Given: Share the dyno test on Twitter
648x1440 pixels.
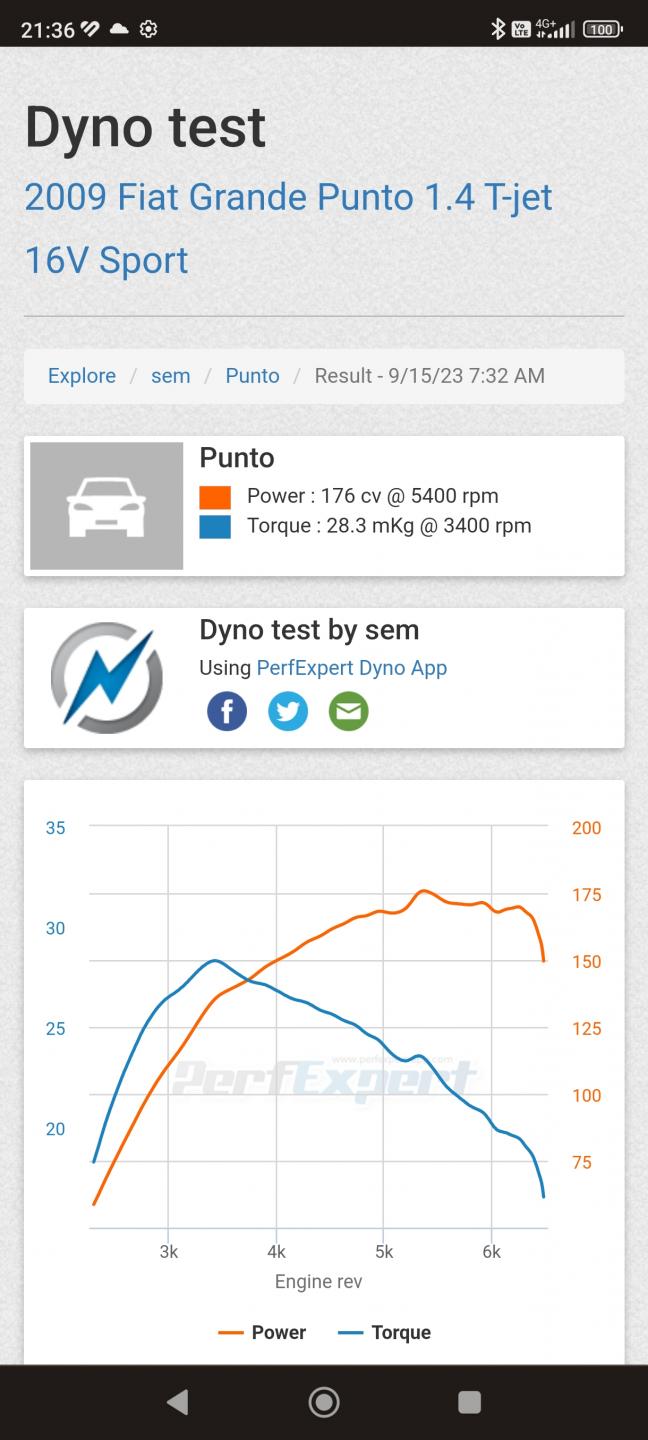Looking at the screenshot, I should pyautogui.click(x=288, y=712).
